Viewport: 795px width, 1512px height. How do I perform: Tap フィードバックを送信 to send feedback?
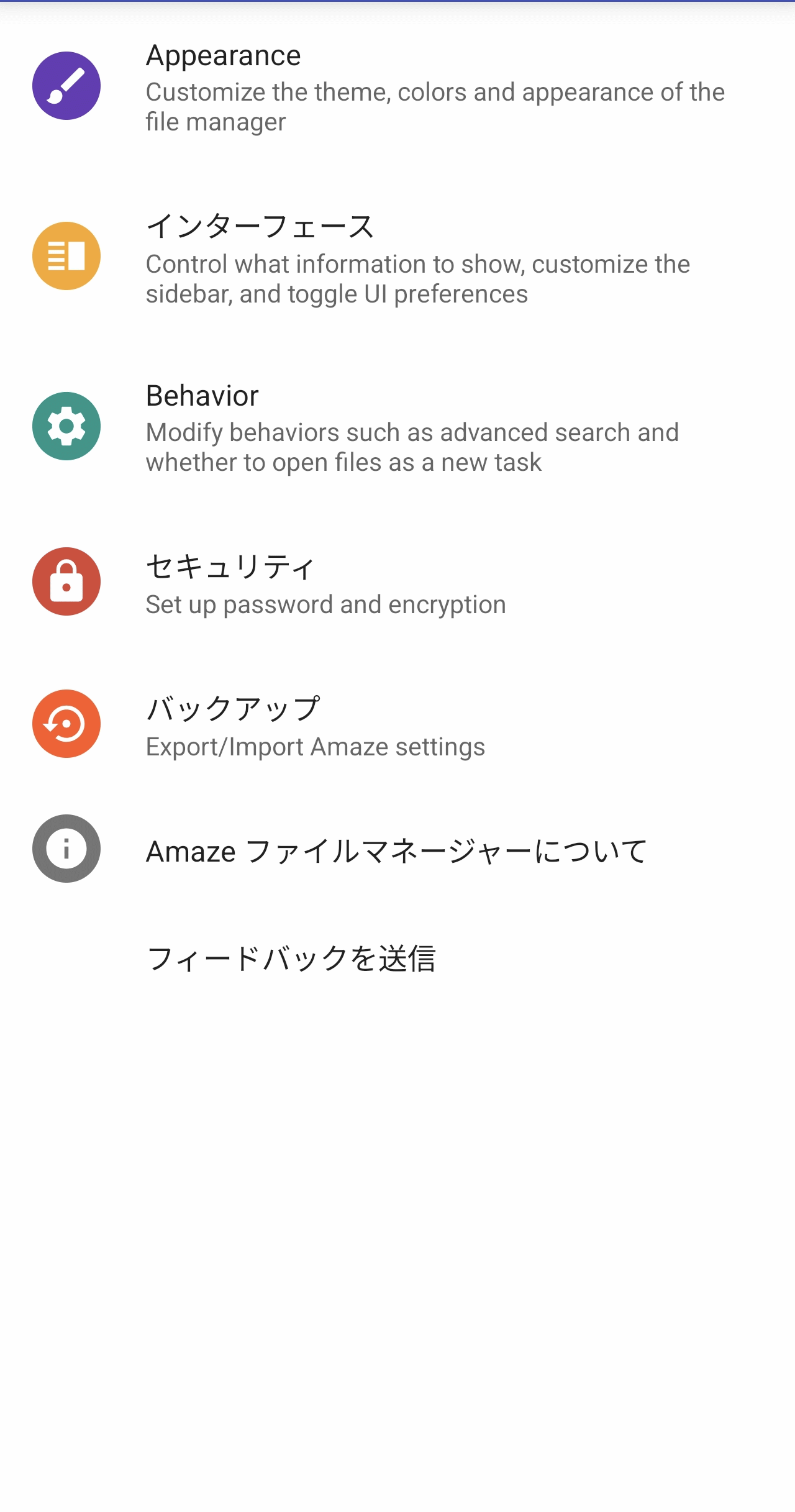tap(291, 959)
